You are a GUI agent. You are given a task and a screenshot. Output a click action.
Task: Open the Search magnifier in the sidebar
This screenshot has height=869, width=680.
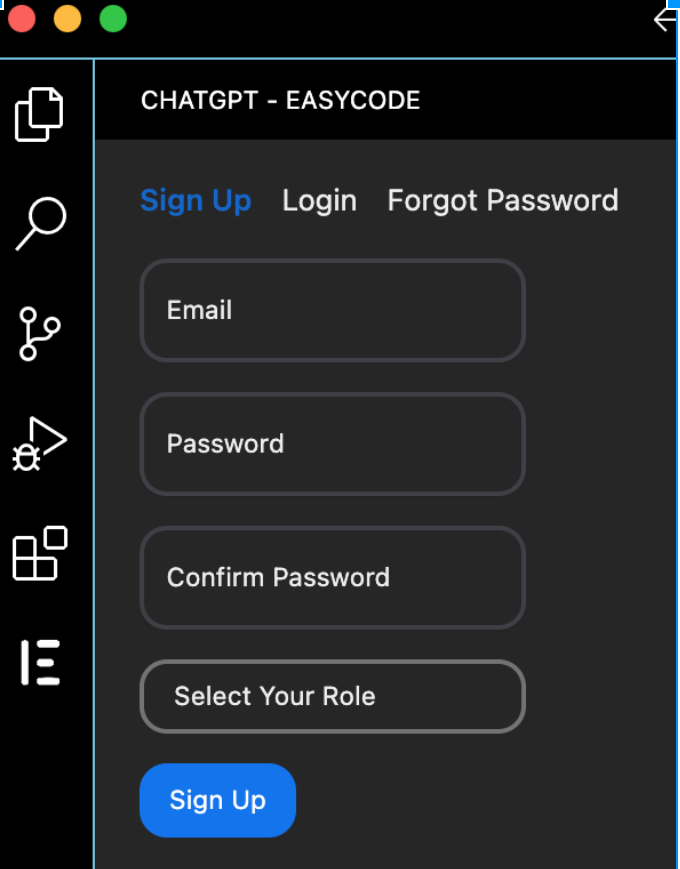[x=41, y=223]
